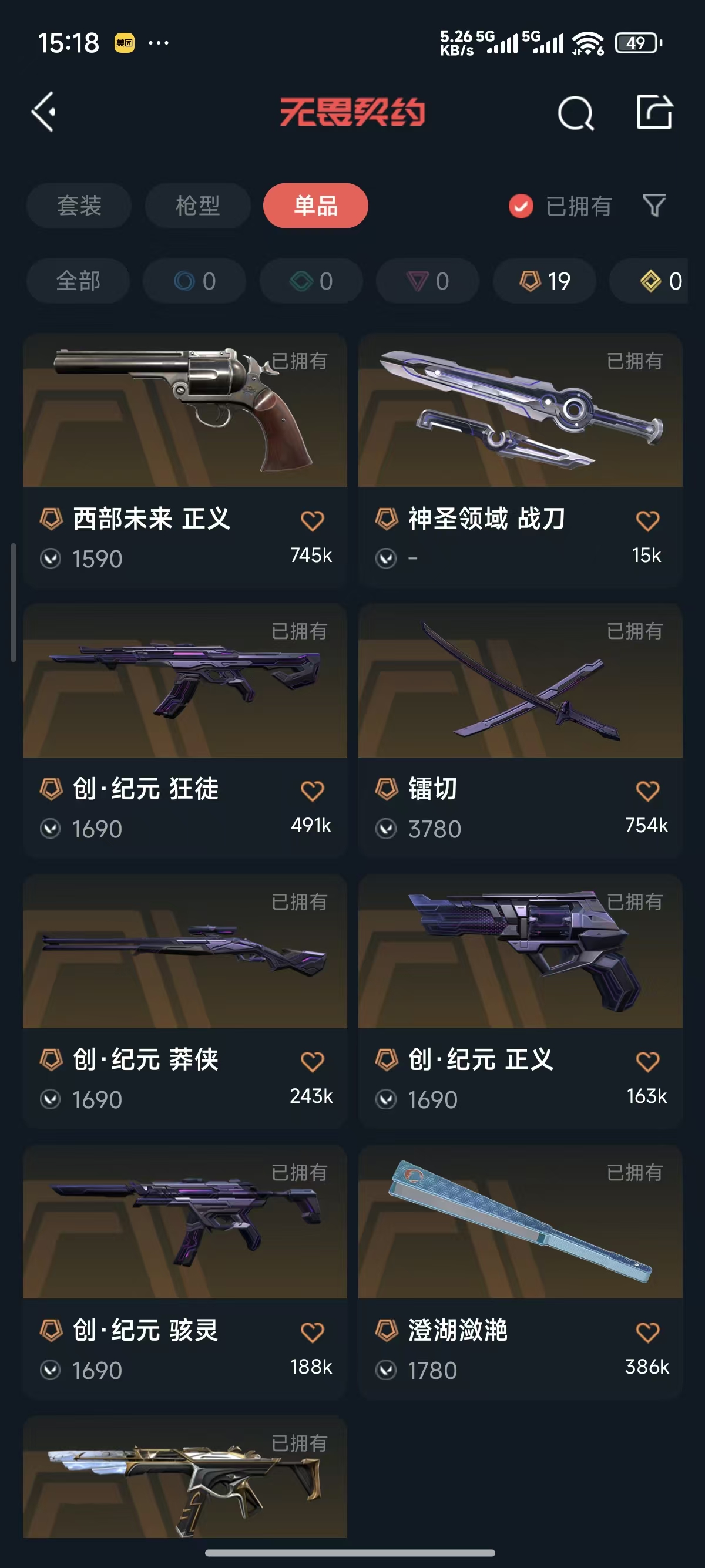Go back using the top-left arrow
705x1568 pixels.
click(x=44, y=112)
